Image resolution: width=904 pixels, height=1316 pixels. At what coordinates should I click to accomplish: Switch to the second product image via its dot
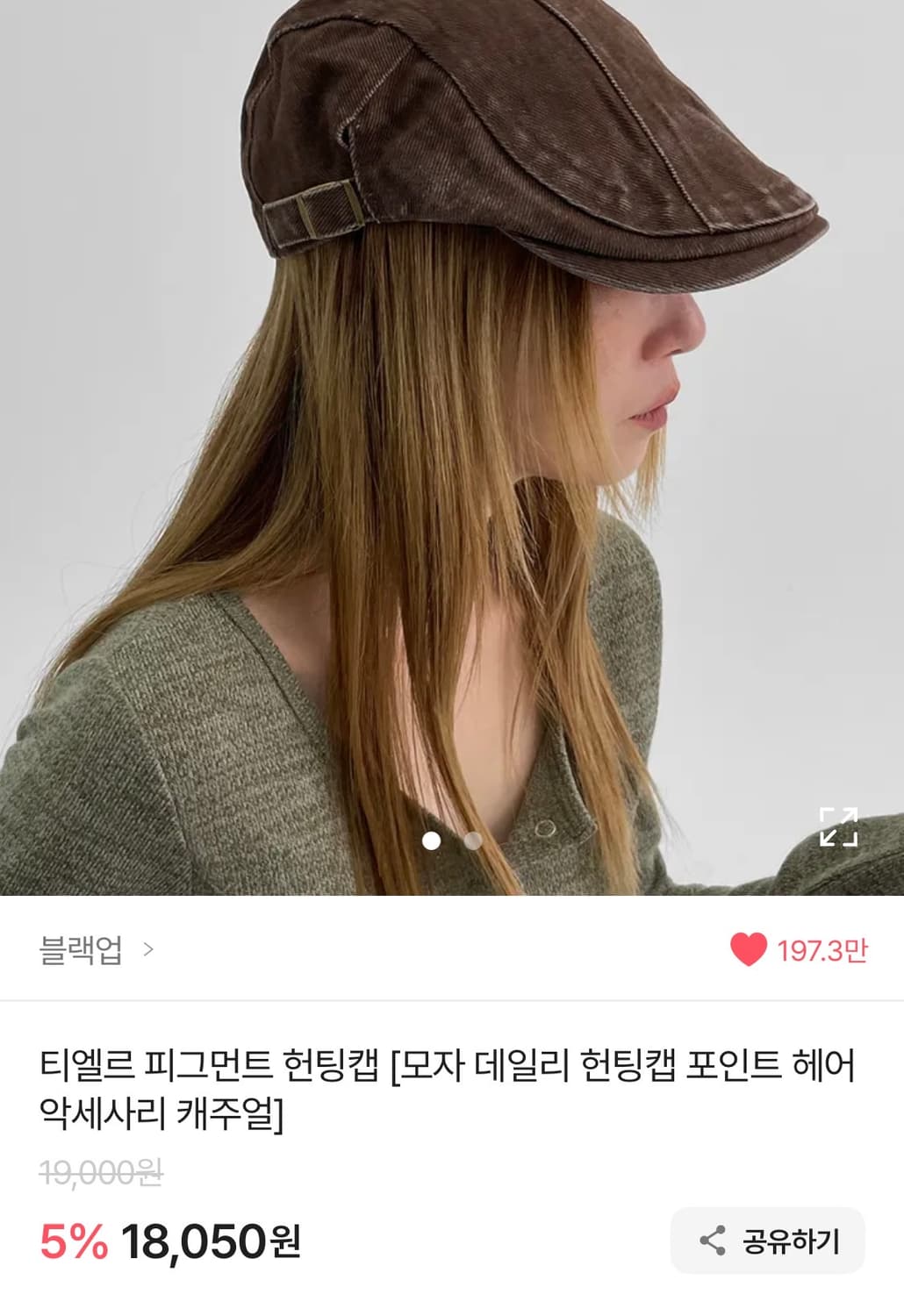475,840
